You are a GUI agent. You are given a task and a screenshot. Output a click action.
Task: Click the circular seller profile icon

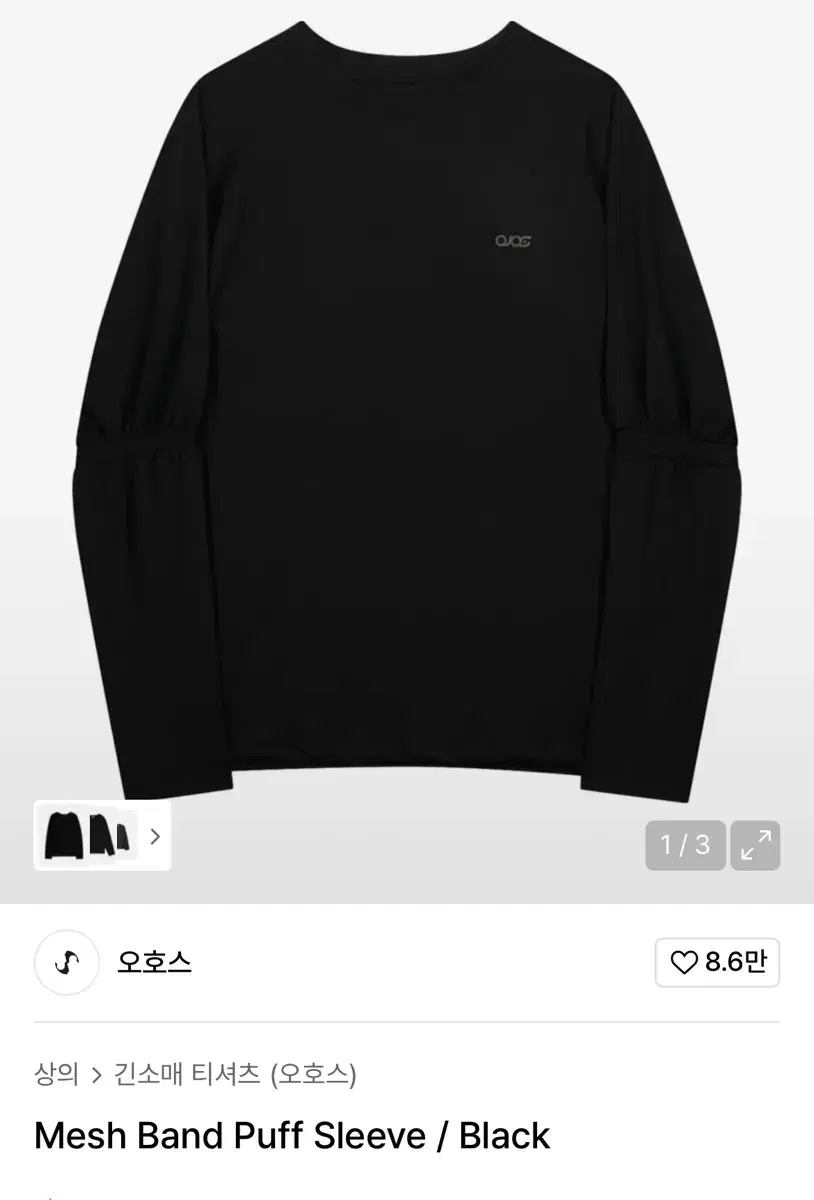click(x=66, y=963)
